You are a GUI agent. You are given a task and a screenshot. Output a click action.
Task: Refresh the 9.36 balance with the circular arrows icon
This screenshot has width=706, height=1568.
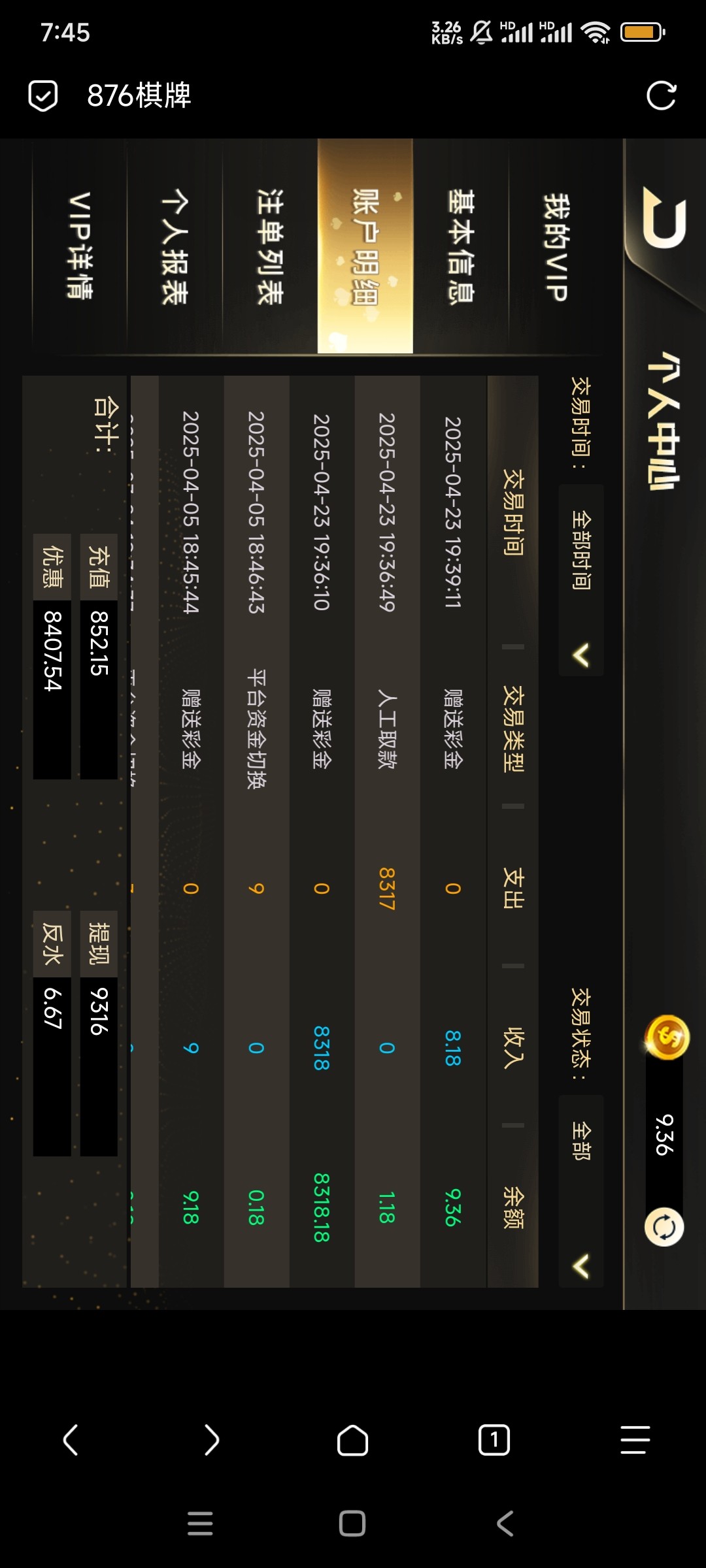click(664, 1227)
